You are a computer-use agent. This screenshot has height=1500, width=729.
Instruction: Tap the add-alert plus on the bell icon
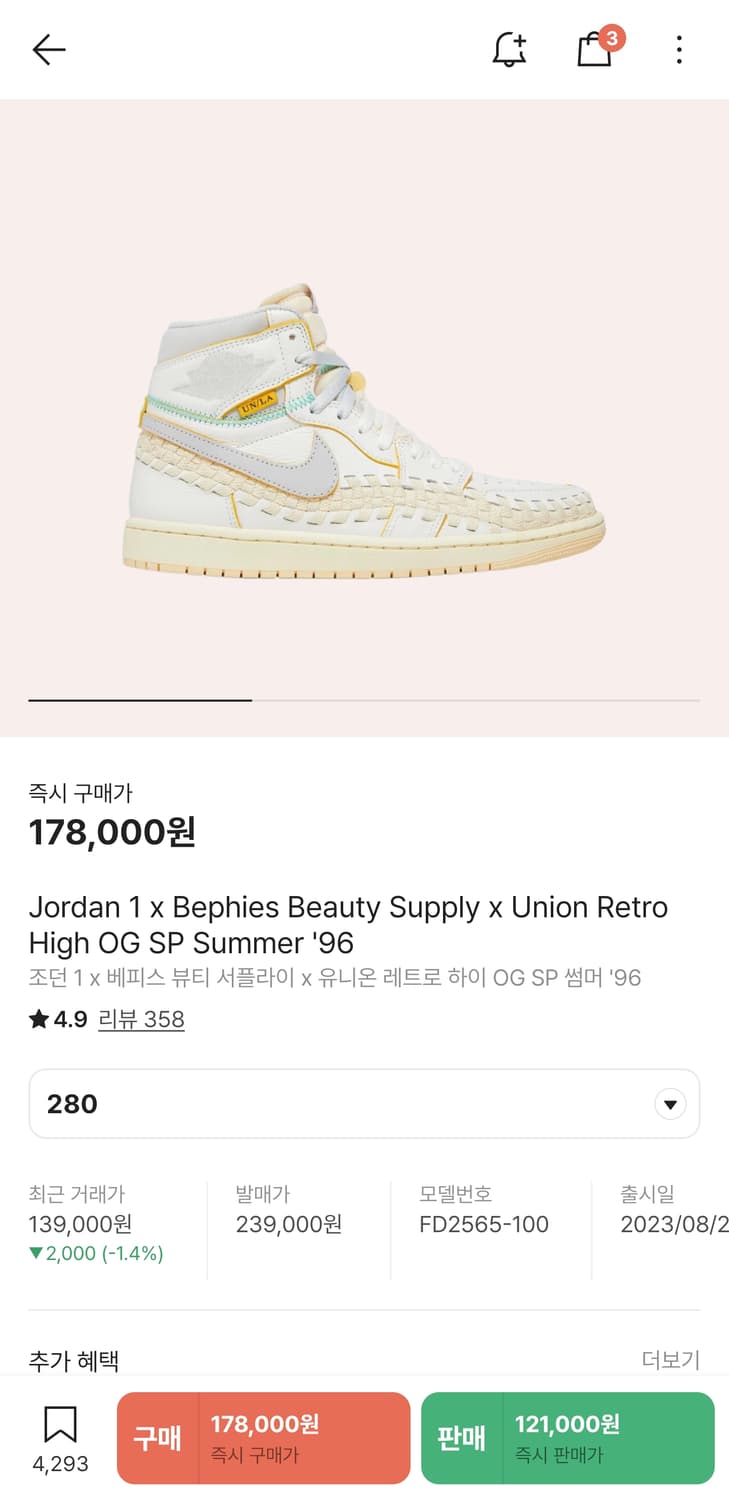522,40
